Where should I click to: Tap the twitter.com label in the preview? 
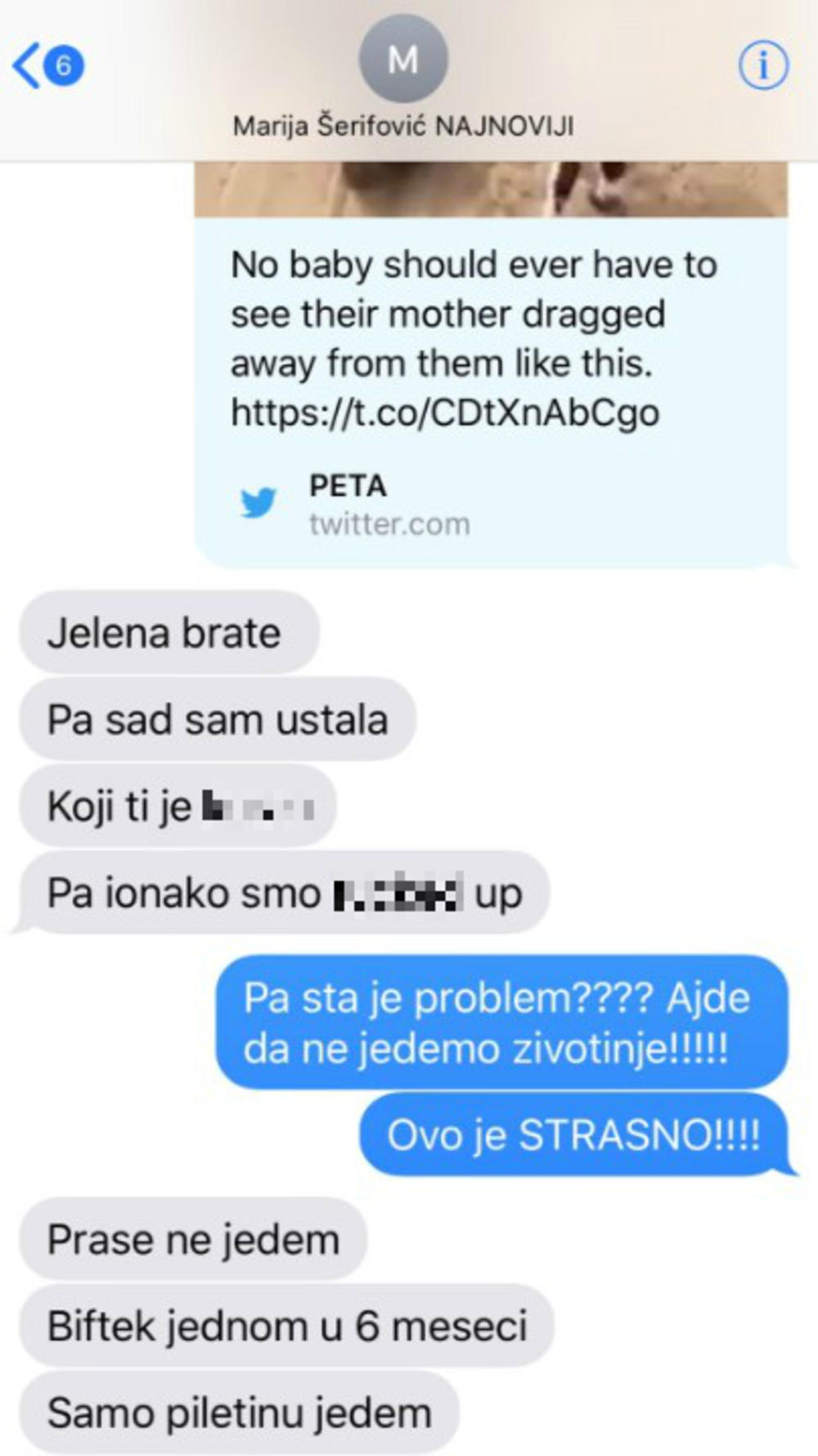point(390,524)
